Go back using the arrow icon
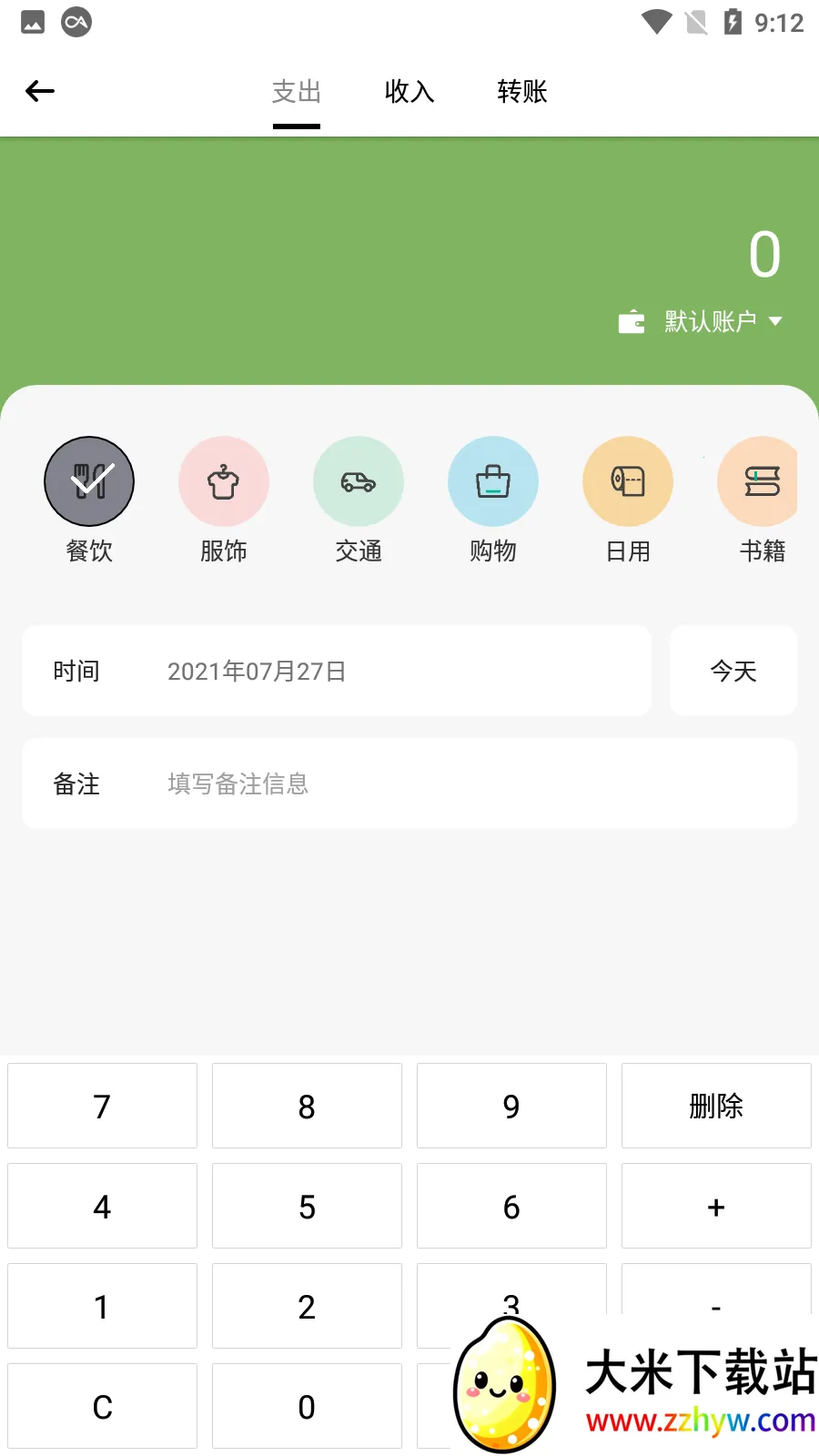The width and height of the screenshot is (819, 1456). pyautogui.click(x=40, y=91)
